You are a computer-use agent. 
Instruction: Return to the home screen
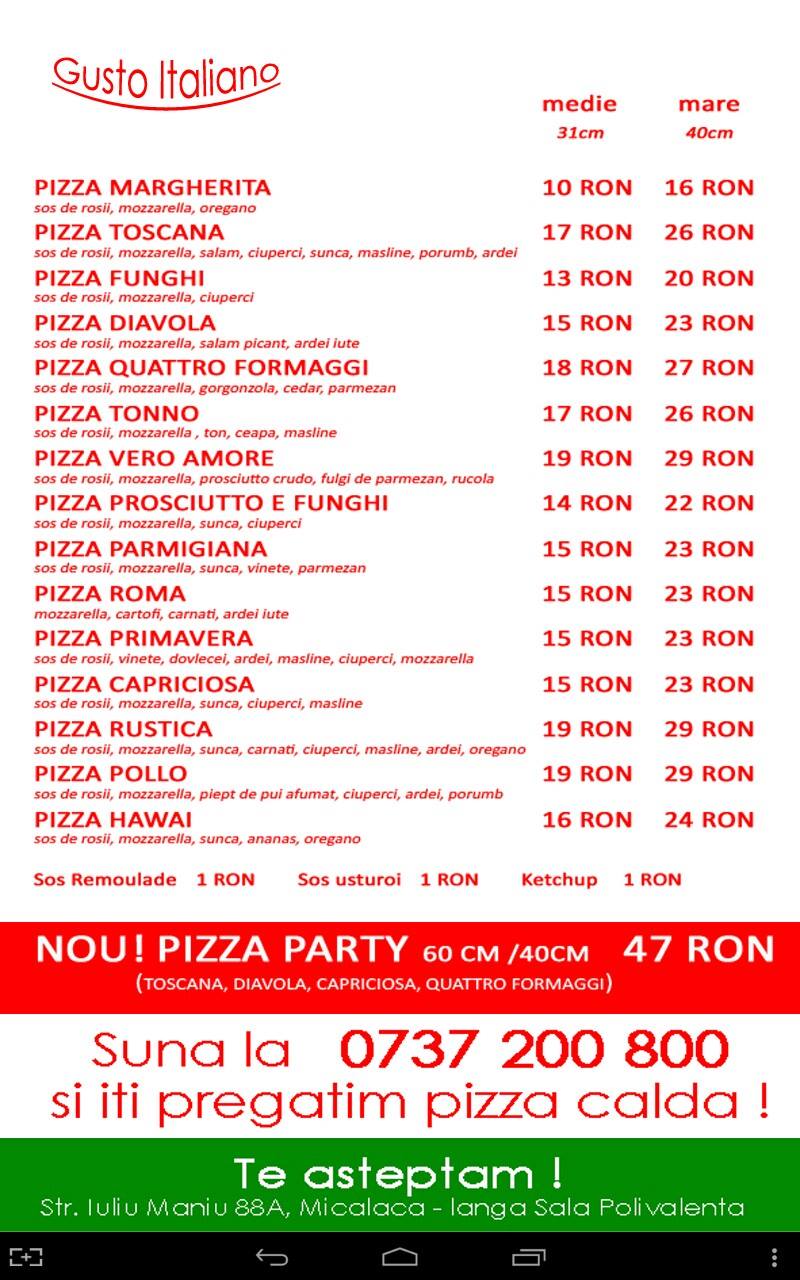[x=400, y=1257]
